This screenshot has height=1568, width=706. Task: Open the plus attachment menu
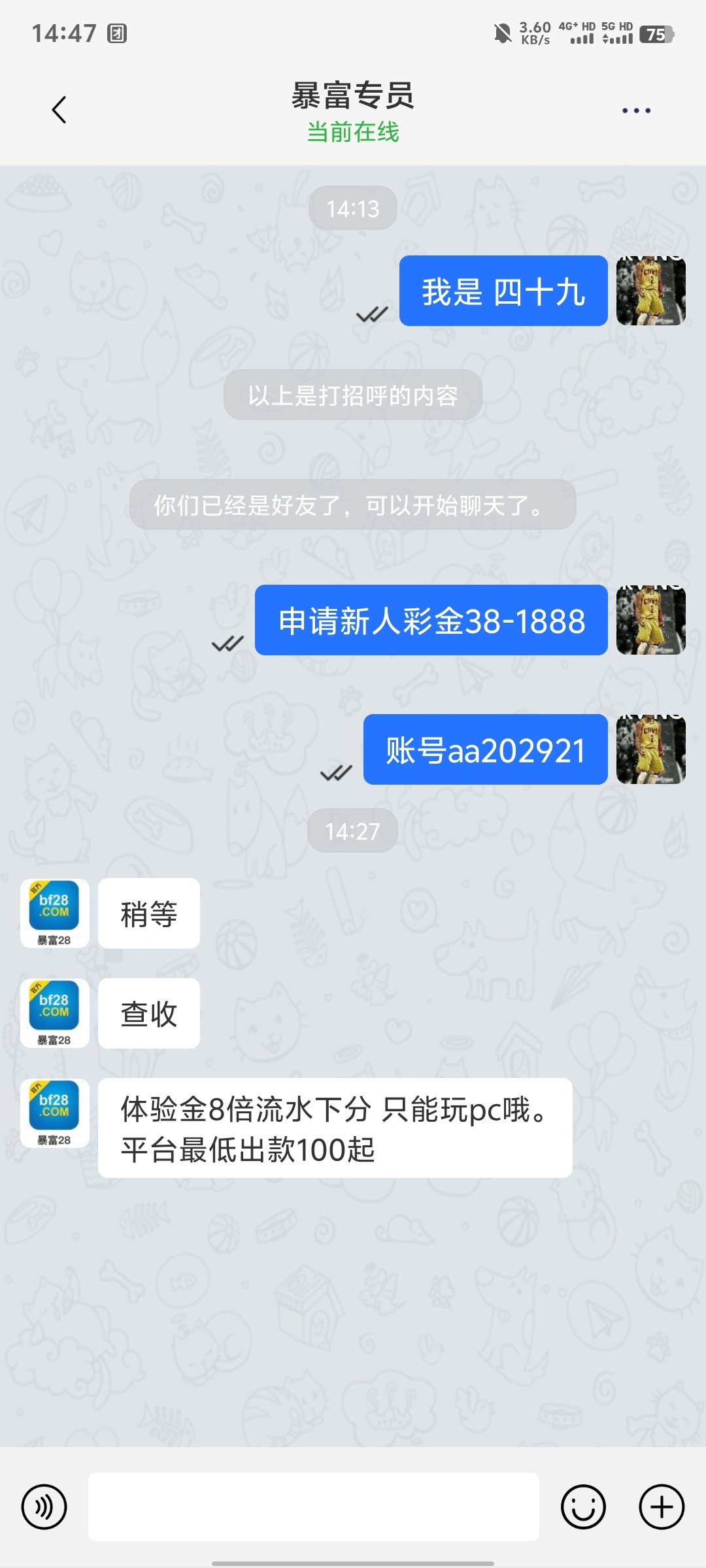coord(662,1507)
